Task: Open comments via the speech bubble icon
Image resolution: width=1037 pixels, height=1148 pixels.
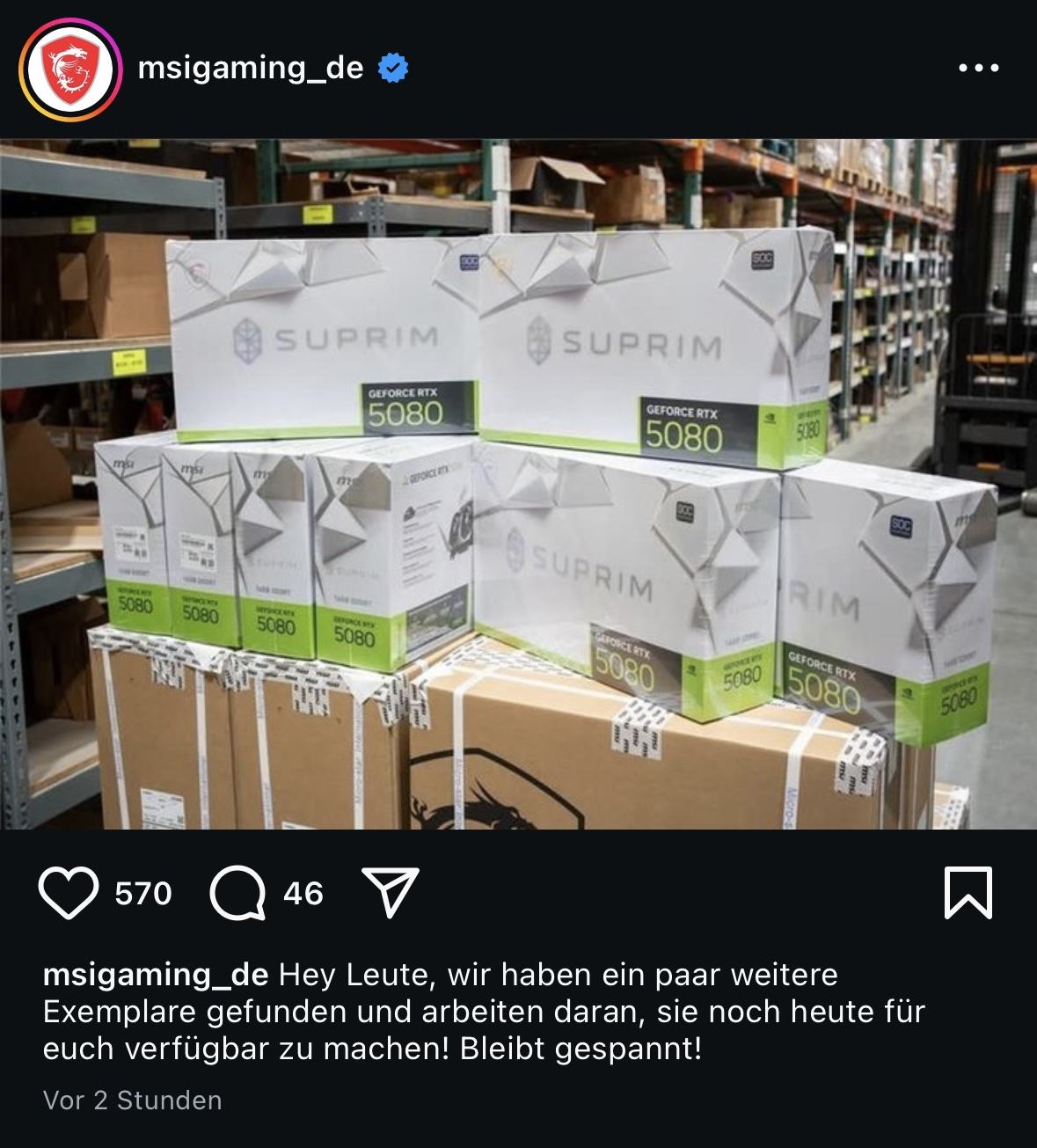Action: tap(237, 894)
